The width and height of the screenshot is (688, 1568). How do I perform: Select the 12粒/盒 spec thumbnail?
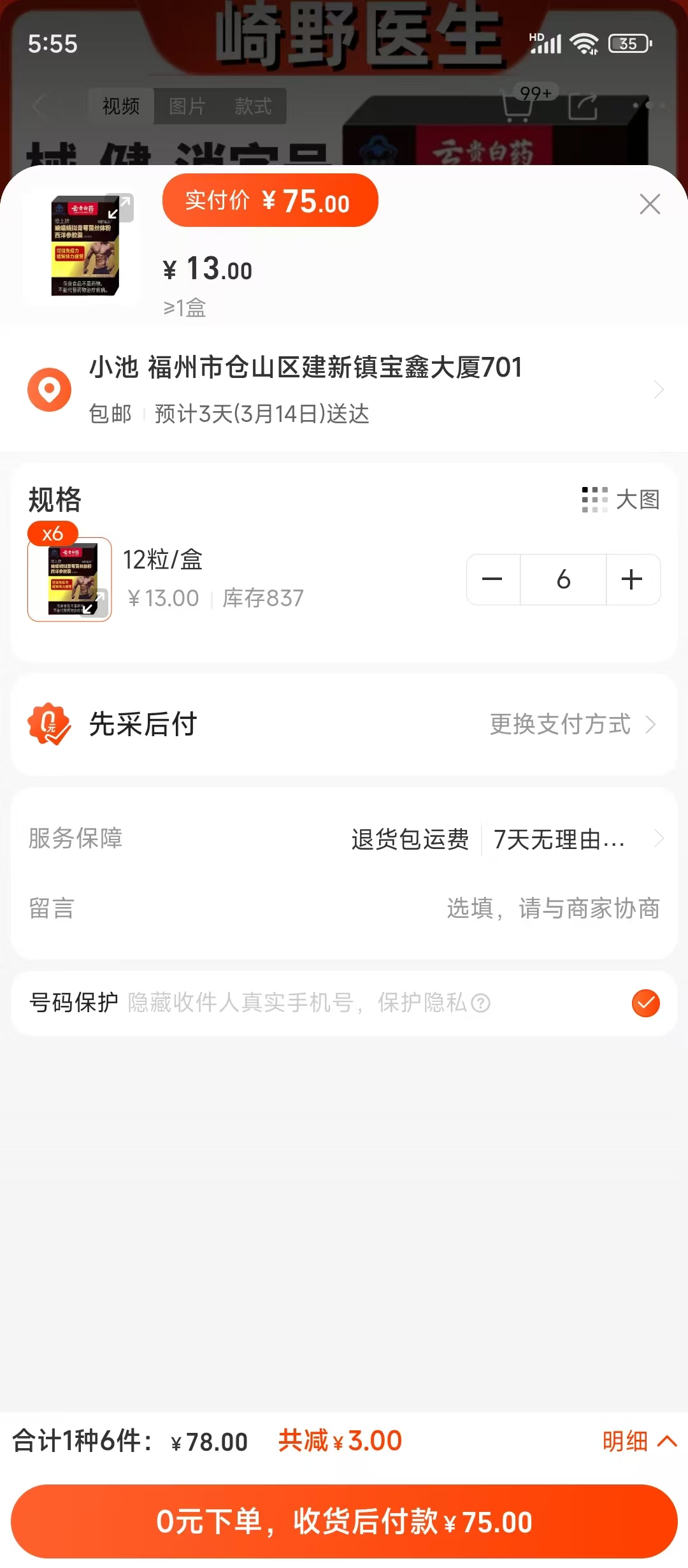[69, 579]
